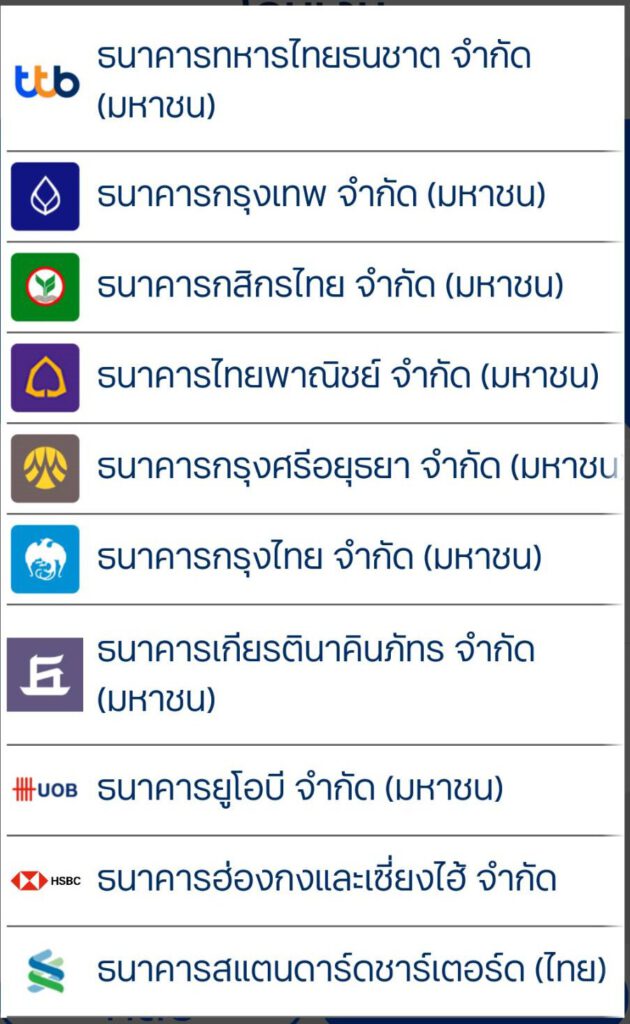The height and width of the screenshot is (1024, 630).
Task: Pick ธนาคารกสิกรไทย as the bank
Action: (x=313, y=287)
